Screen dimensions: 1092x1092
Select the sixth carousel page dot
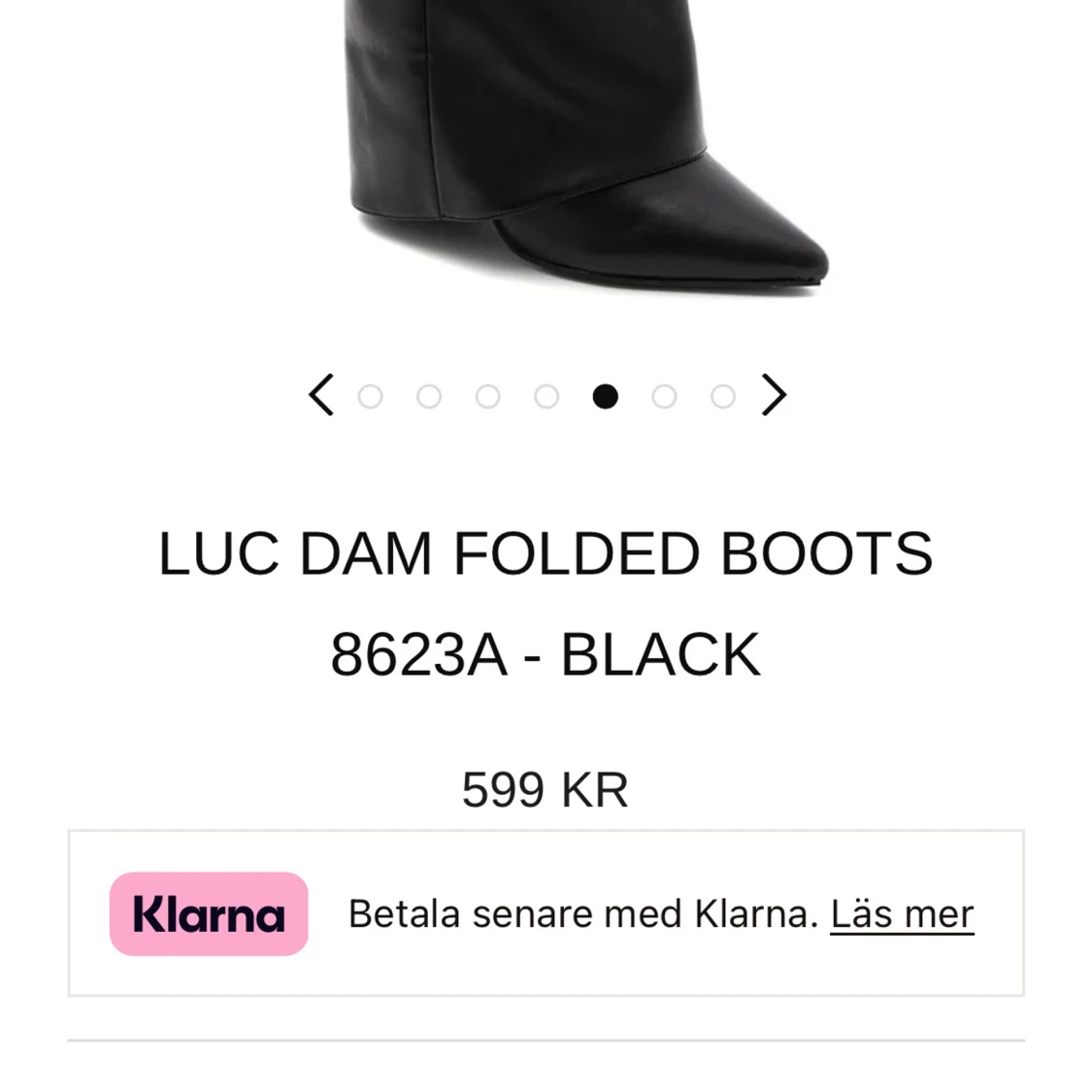tap(664, 396)
